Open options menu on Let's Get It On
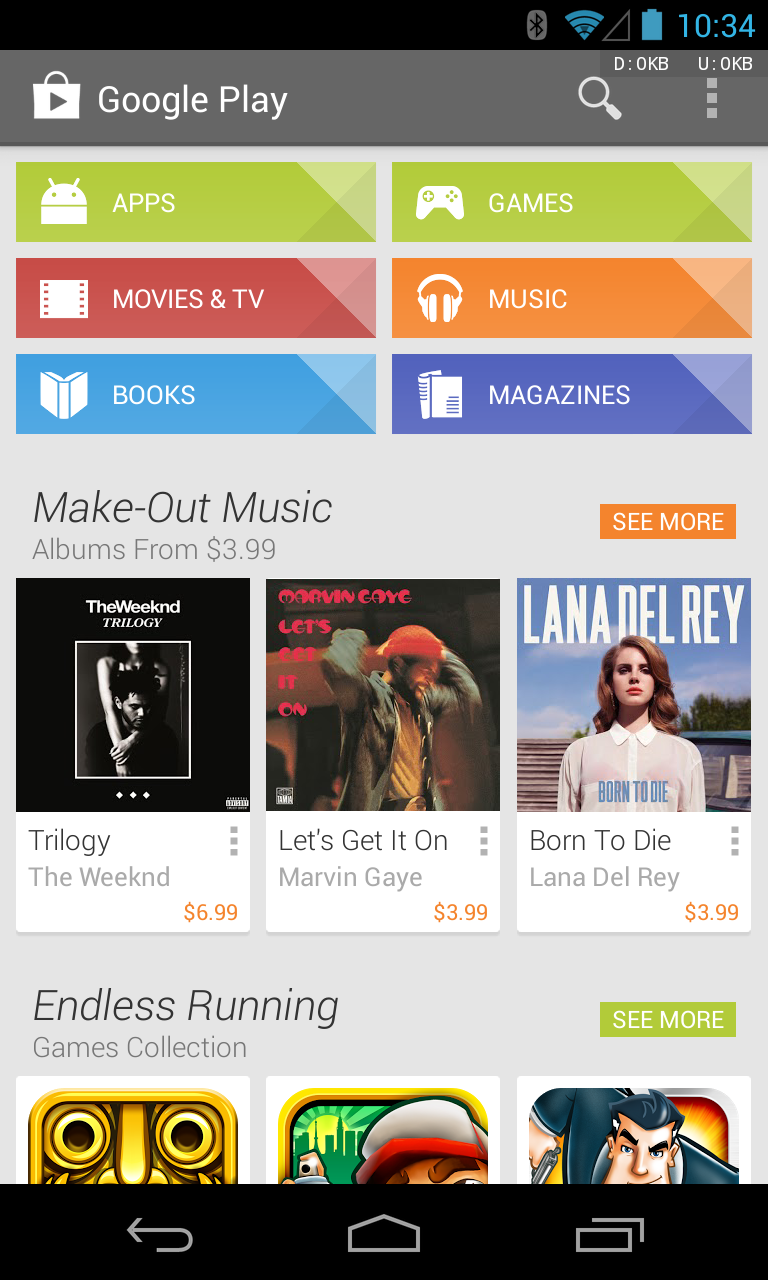 pyautogui.click(x=484, y=841)
